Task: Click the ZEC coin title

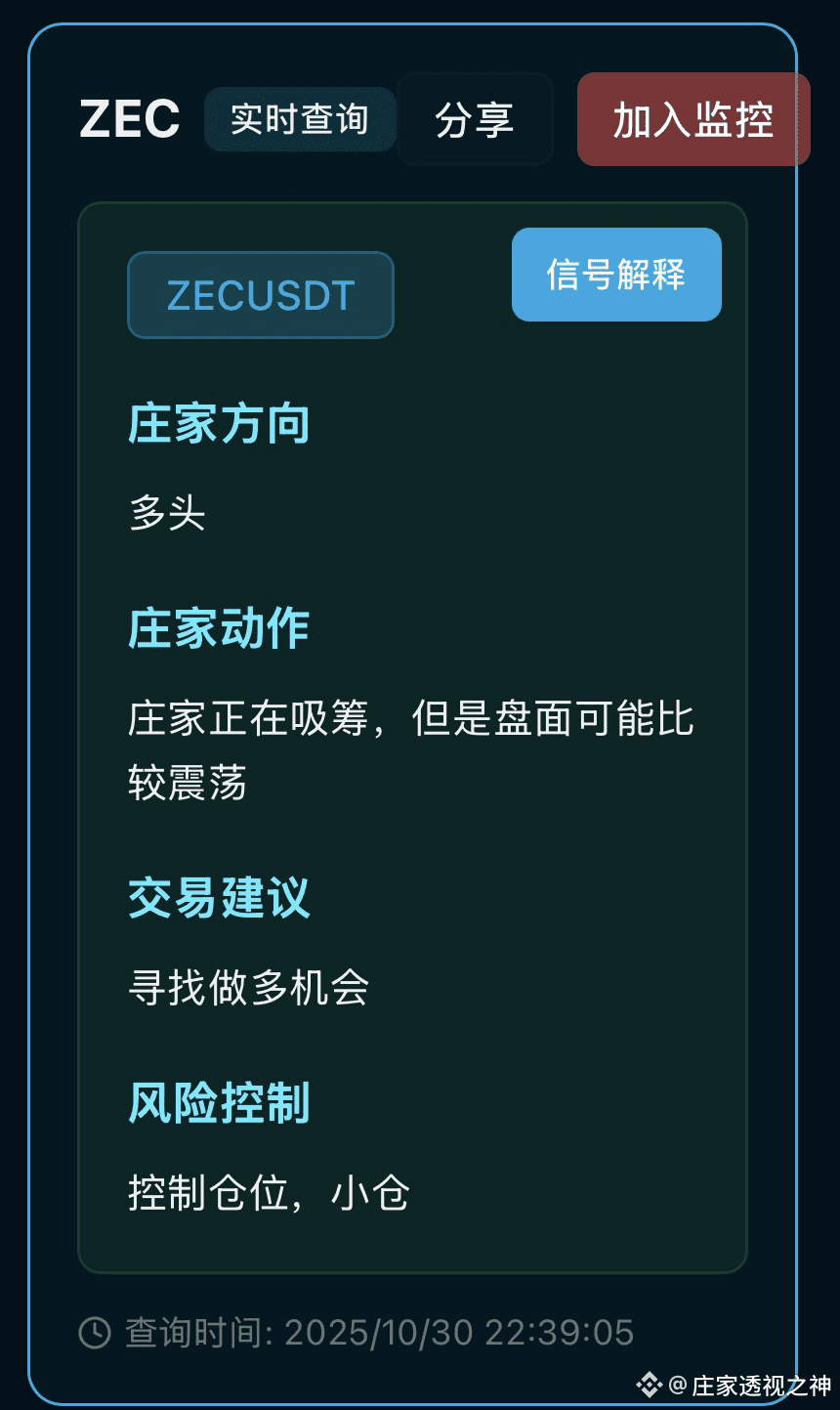Action: 128,119
